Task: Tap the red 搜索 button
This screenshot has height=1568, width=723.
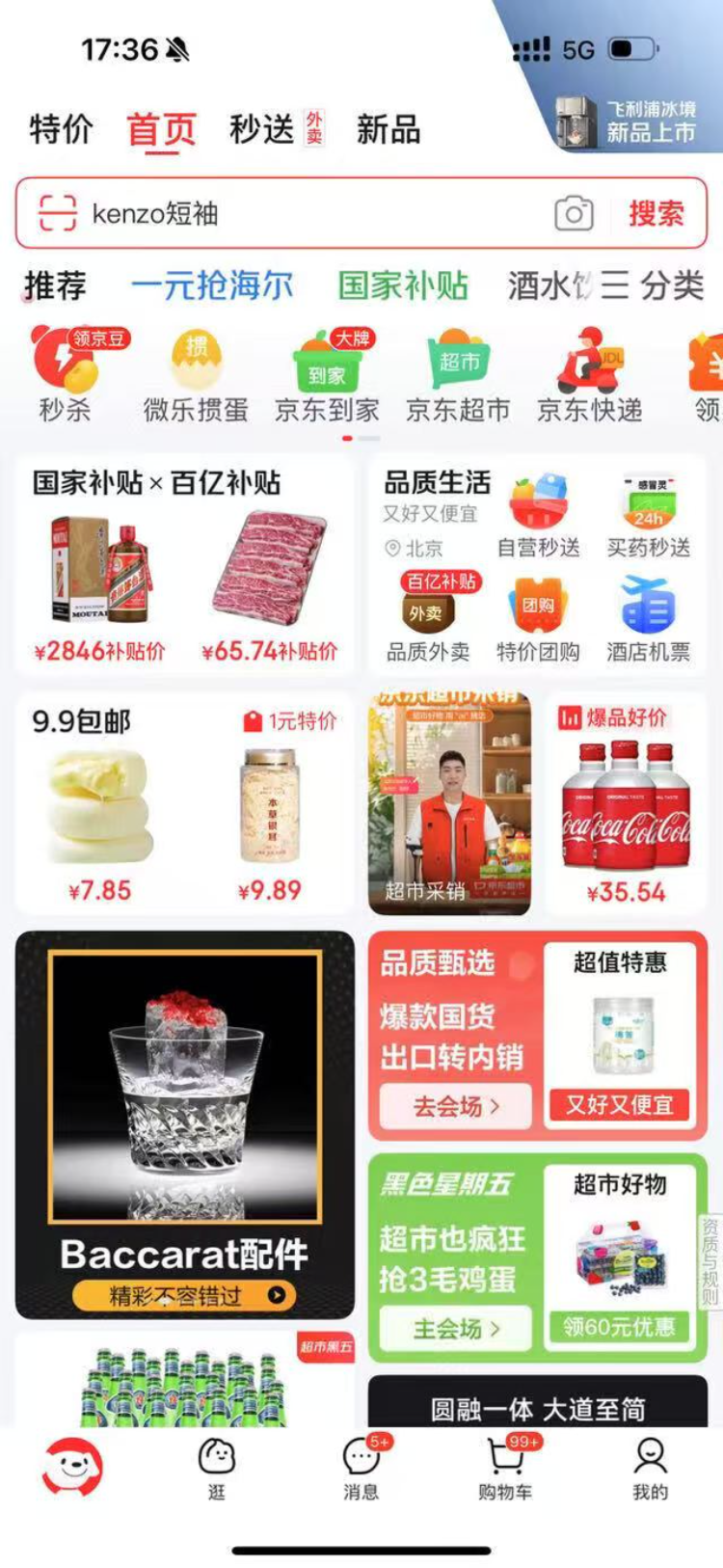Action: [x=656, y=214]
